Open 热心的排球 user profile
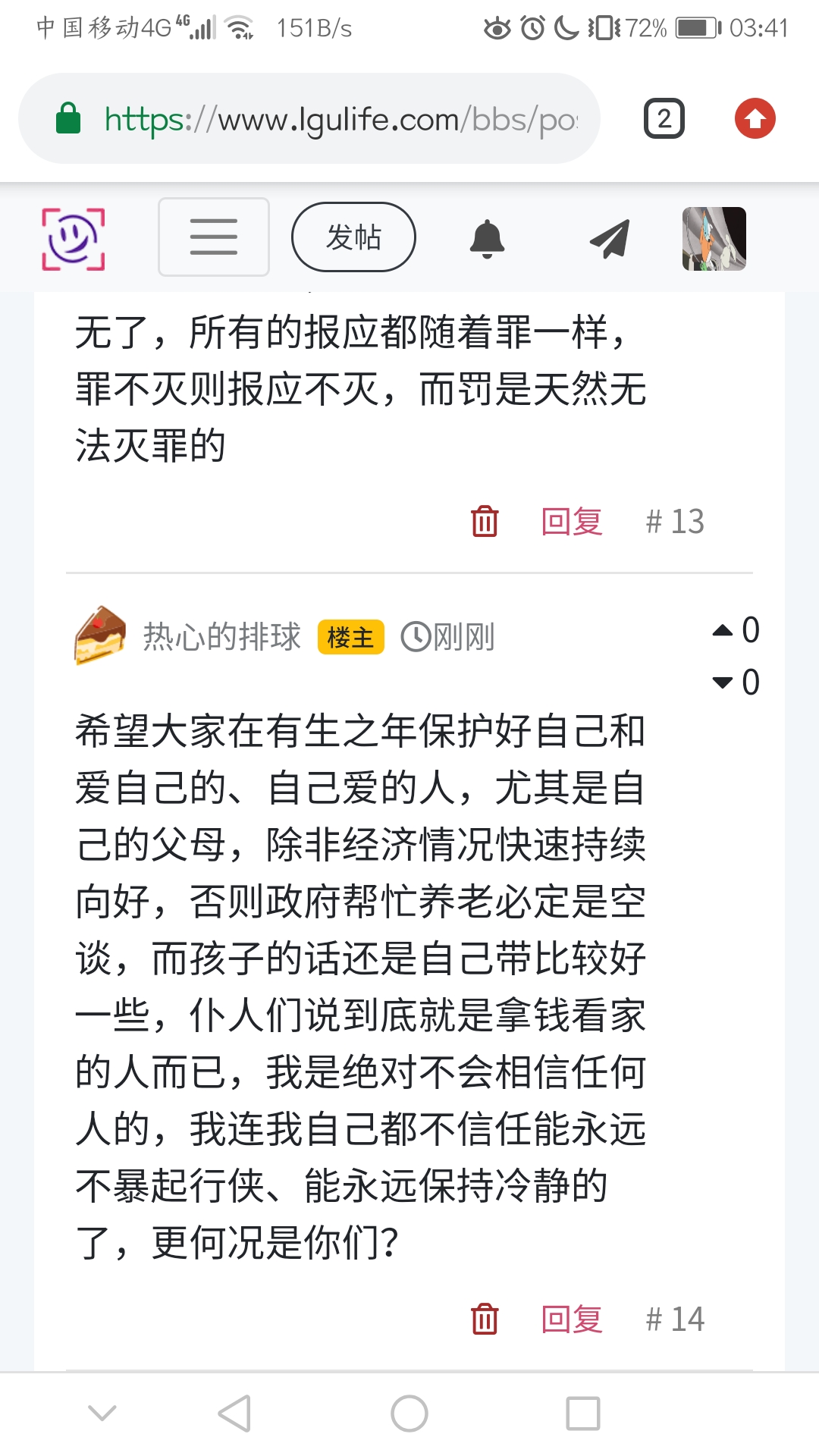 click(221, 636)
